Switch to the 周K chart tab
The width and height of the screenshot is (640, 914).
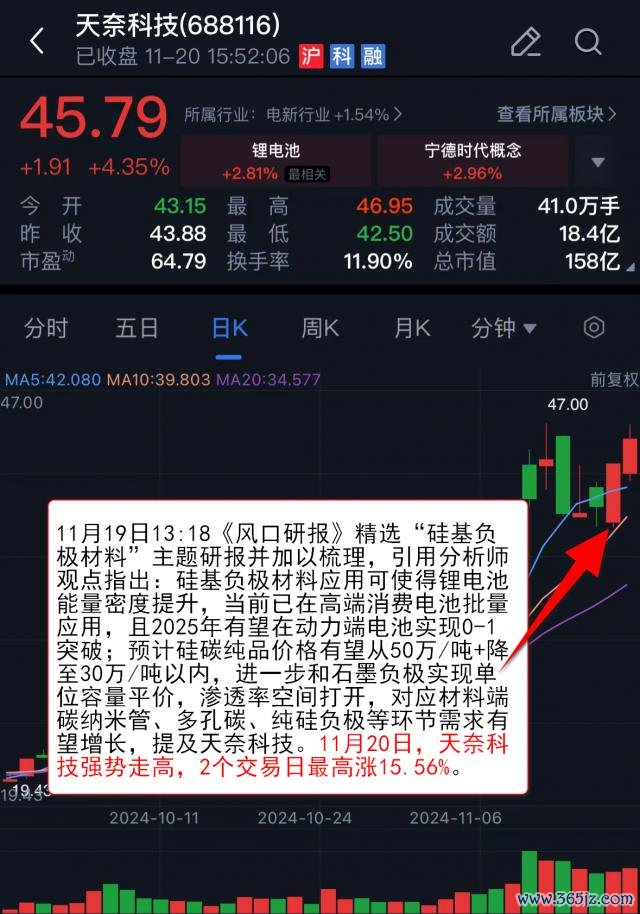pos(320,328)
